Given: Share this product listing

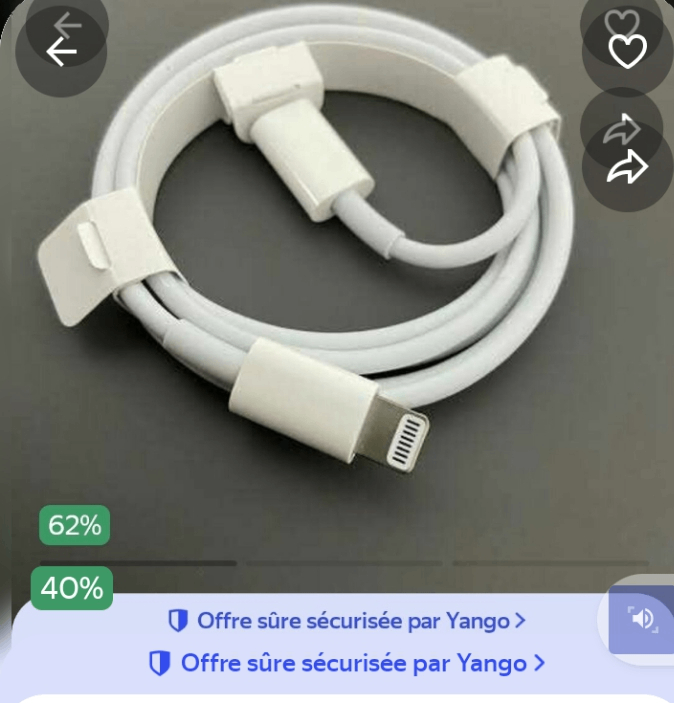Looking at the screenshot, I should click(x=627, y=168).
